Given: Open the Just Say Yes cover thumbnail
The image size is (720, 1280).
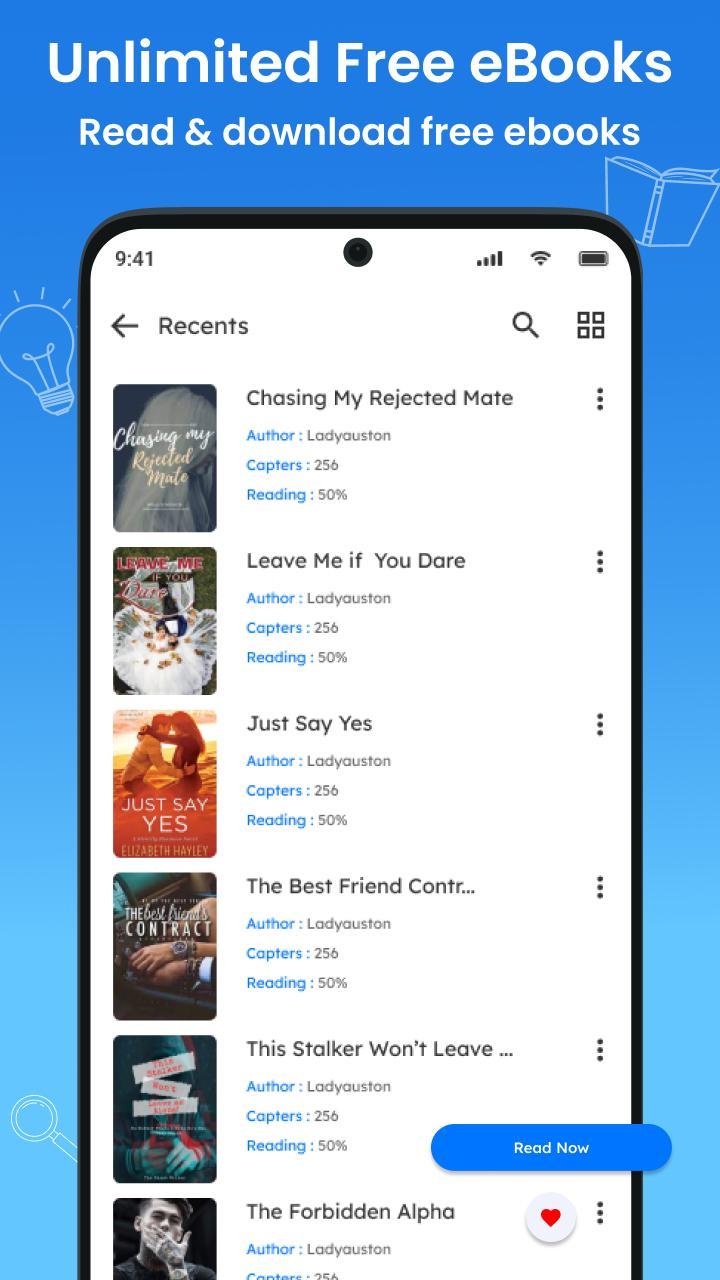Looking at the screenshot, I should point(164,783).
